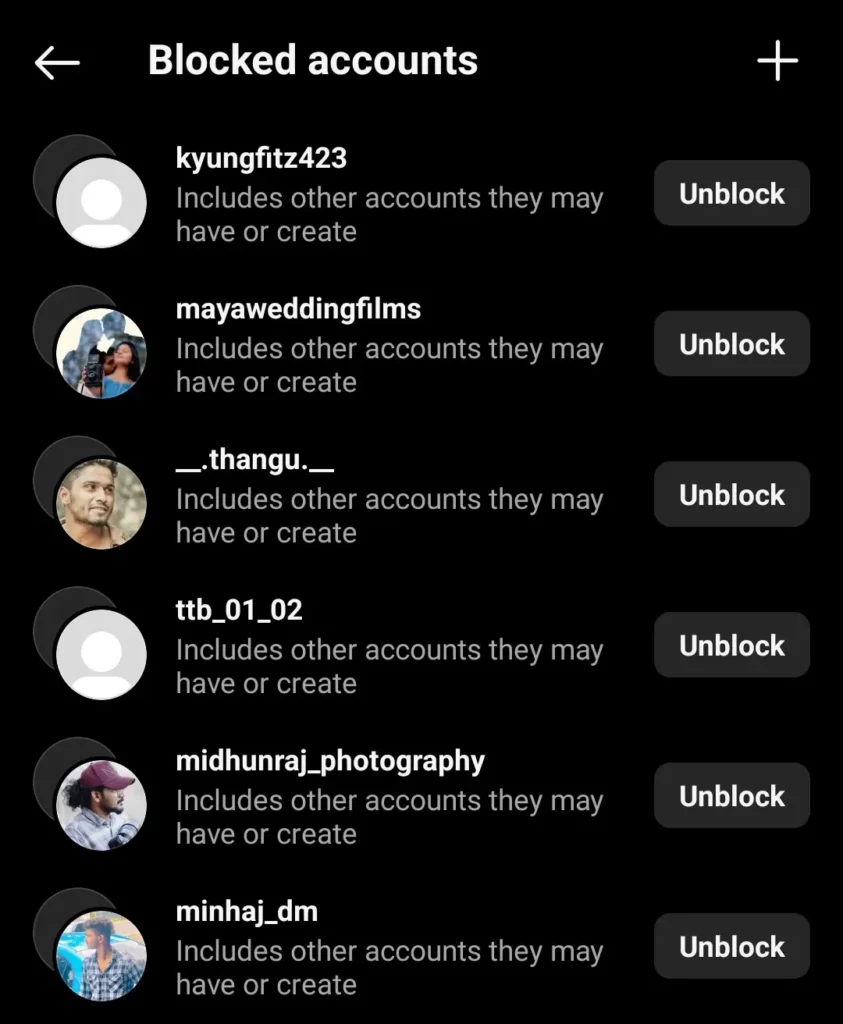Viewport: 843px width, 1024px height.
Task: Select the username kyungfitz423
Action: point(261,157)
